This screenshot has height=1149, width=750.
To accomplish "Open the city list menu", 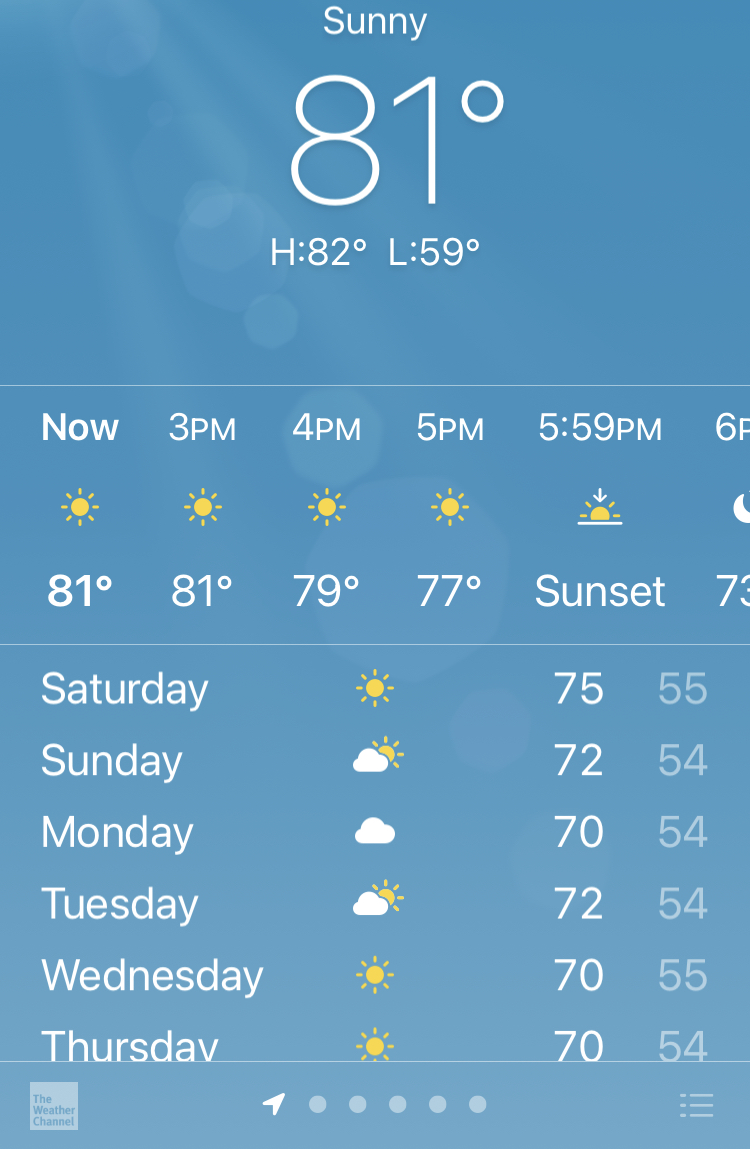I will 696,1105.
